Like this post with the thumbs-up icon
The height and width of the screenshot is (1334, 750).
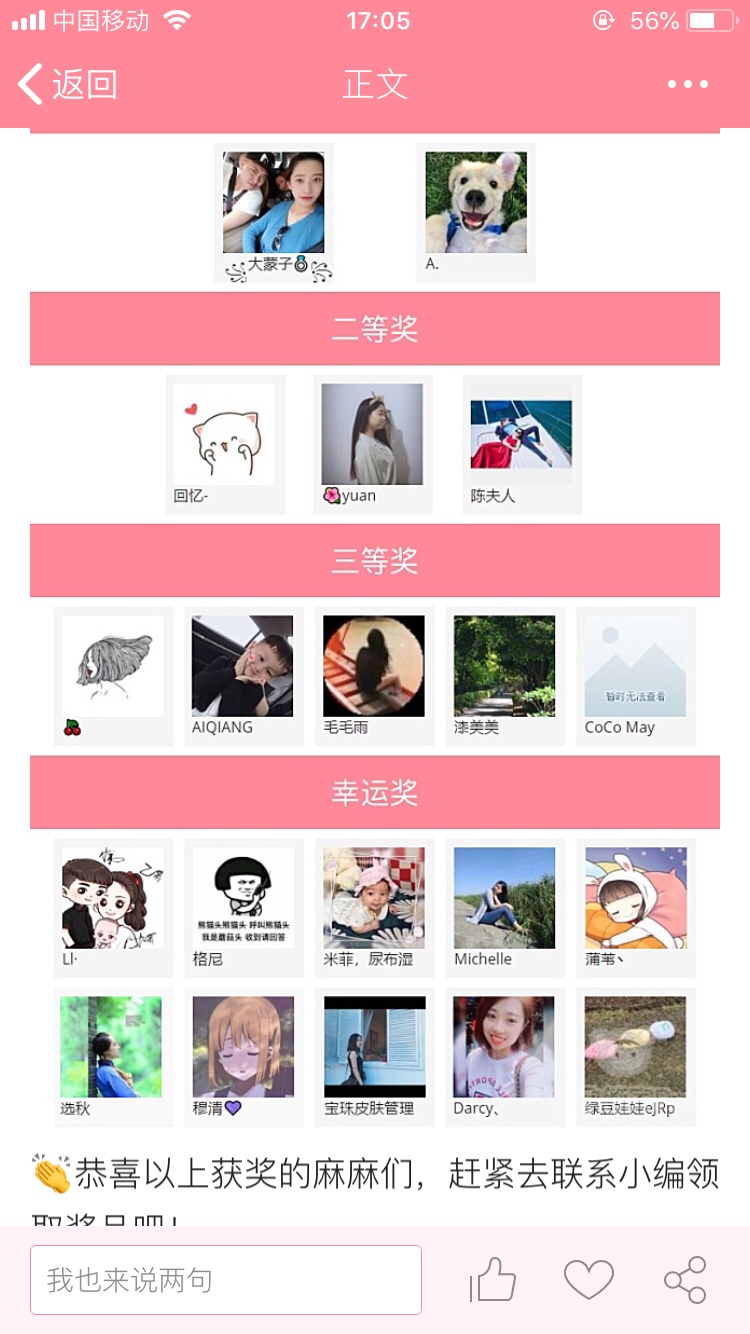tap(493, 1280)
